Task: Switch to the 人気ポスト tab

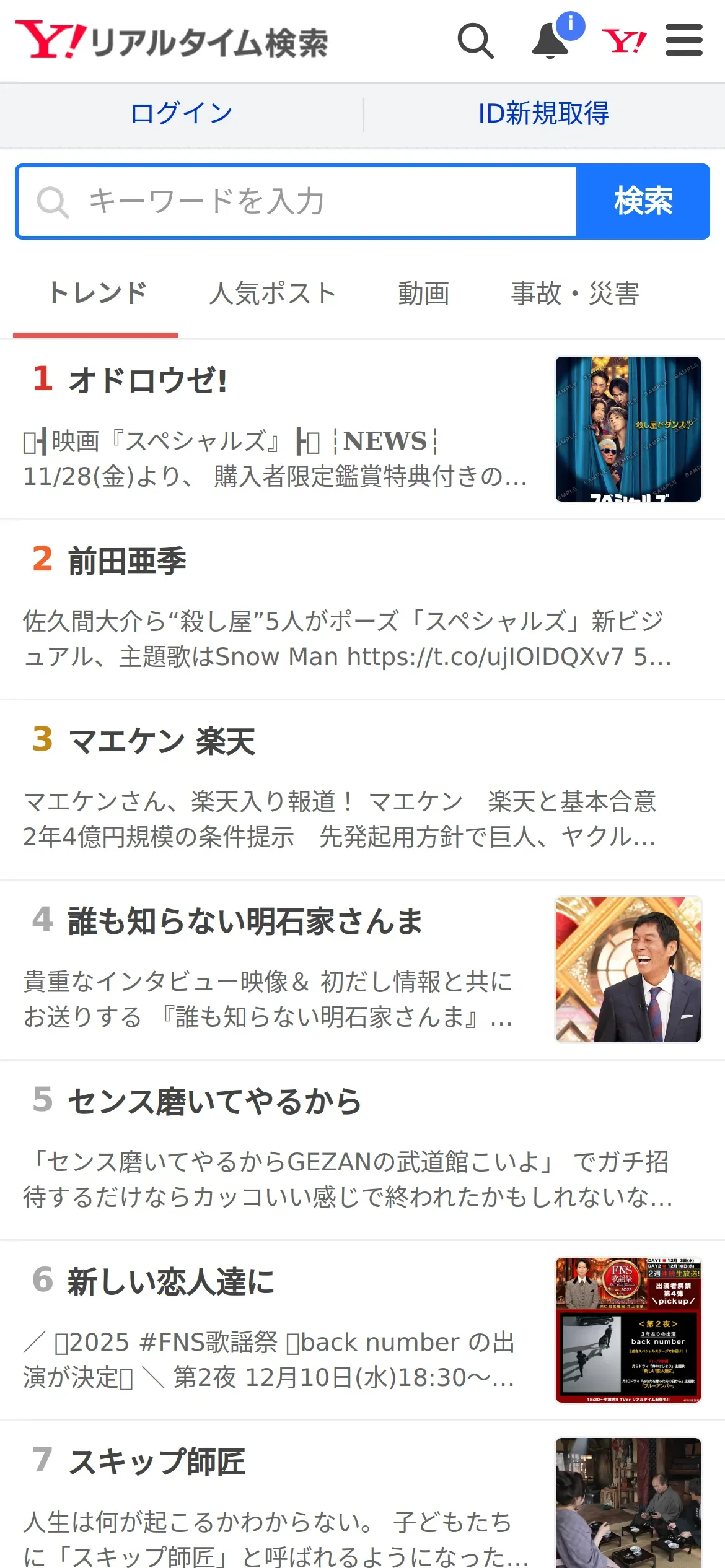Action: point(273,294)
